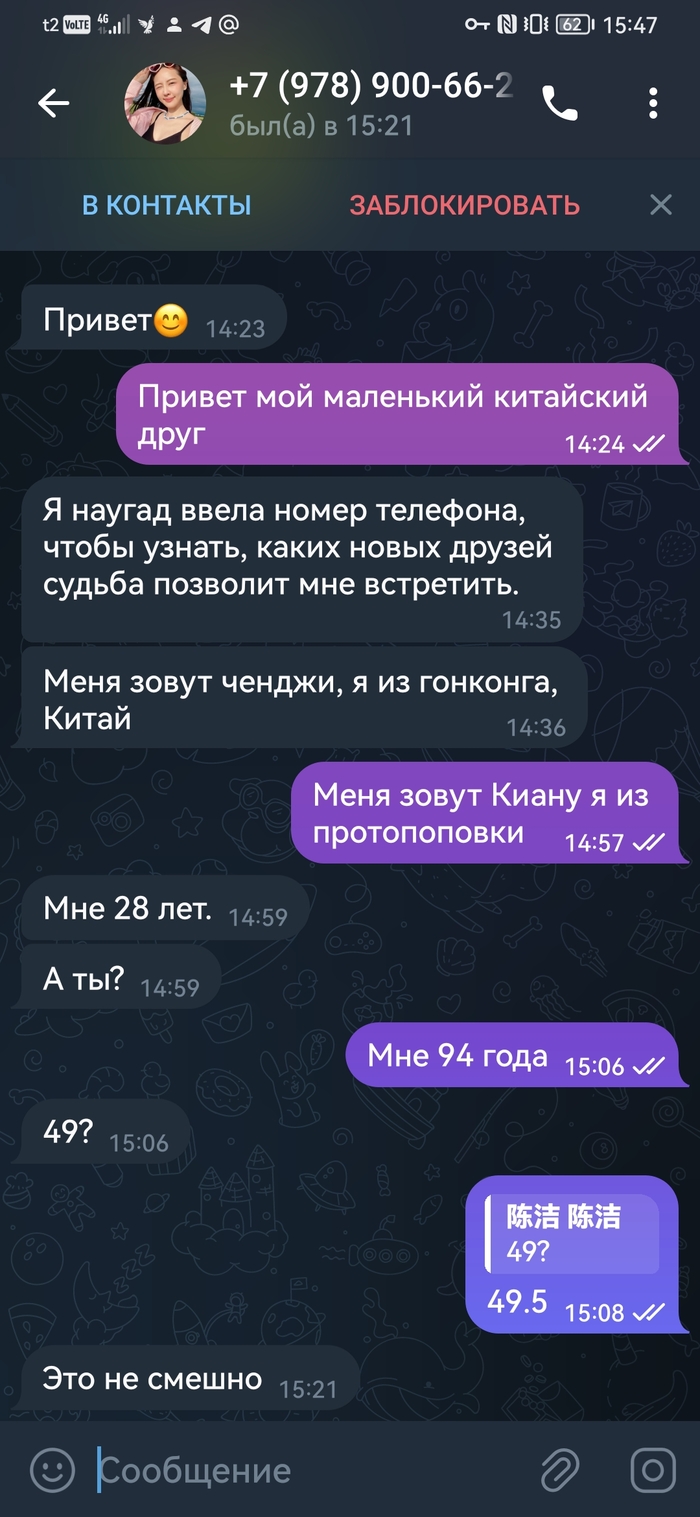Open the camera to record a video message
This screenshot has width=700, height=1517.
click(x=652, y=1469)
